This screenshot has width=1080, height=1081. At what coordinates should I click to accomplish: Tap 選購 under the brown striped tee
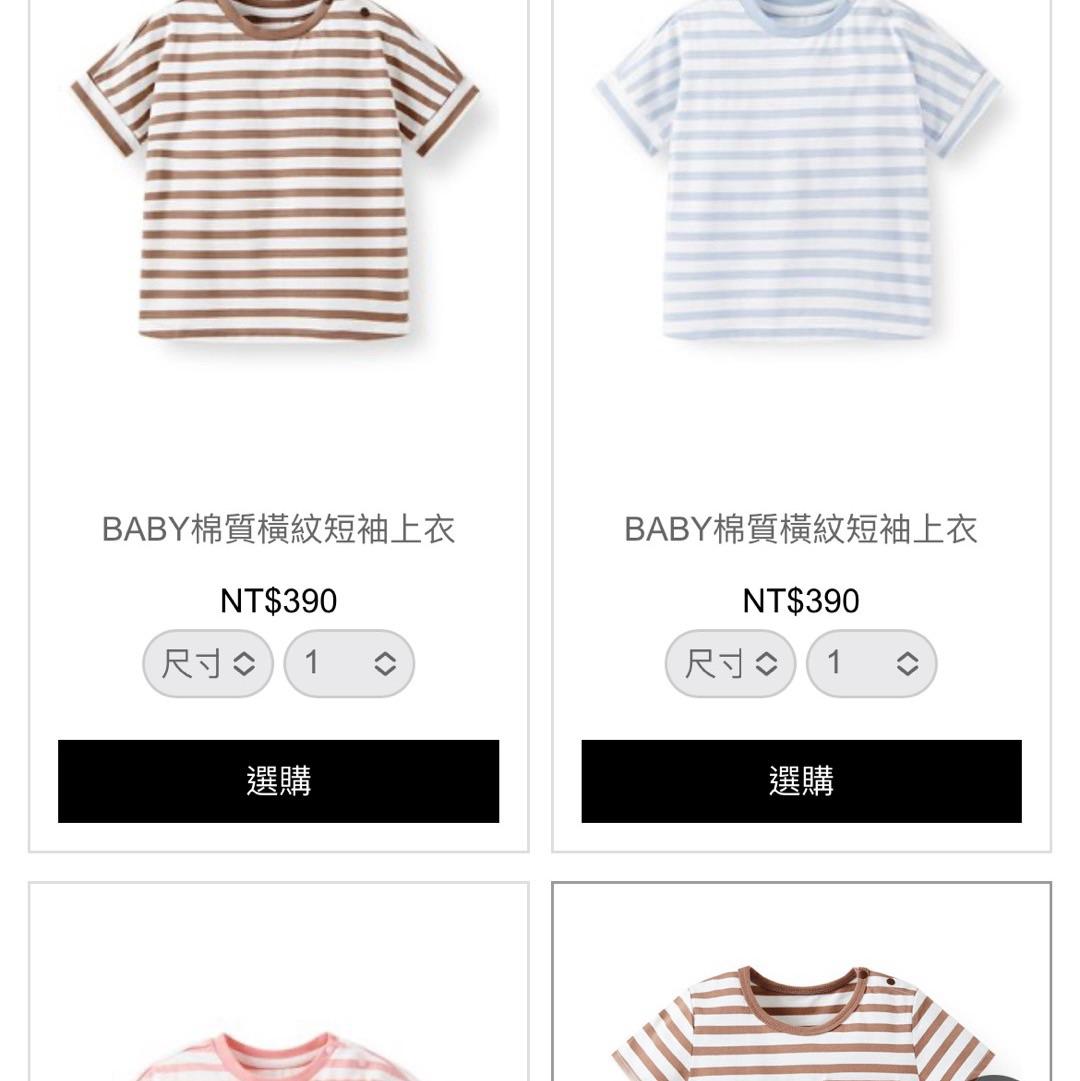278,781
